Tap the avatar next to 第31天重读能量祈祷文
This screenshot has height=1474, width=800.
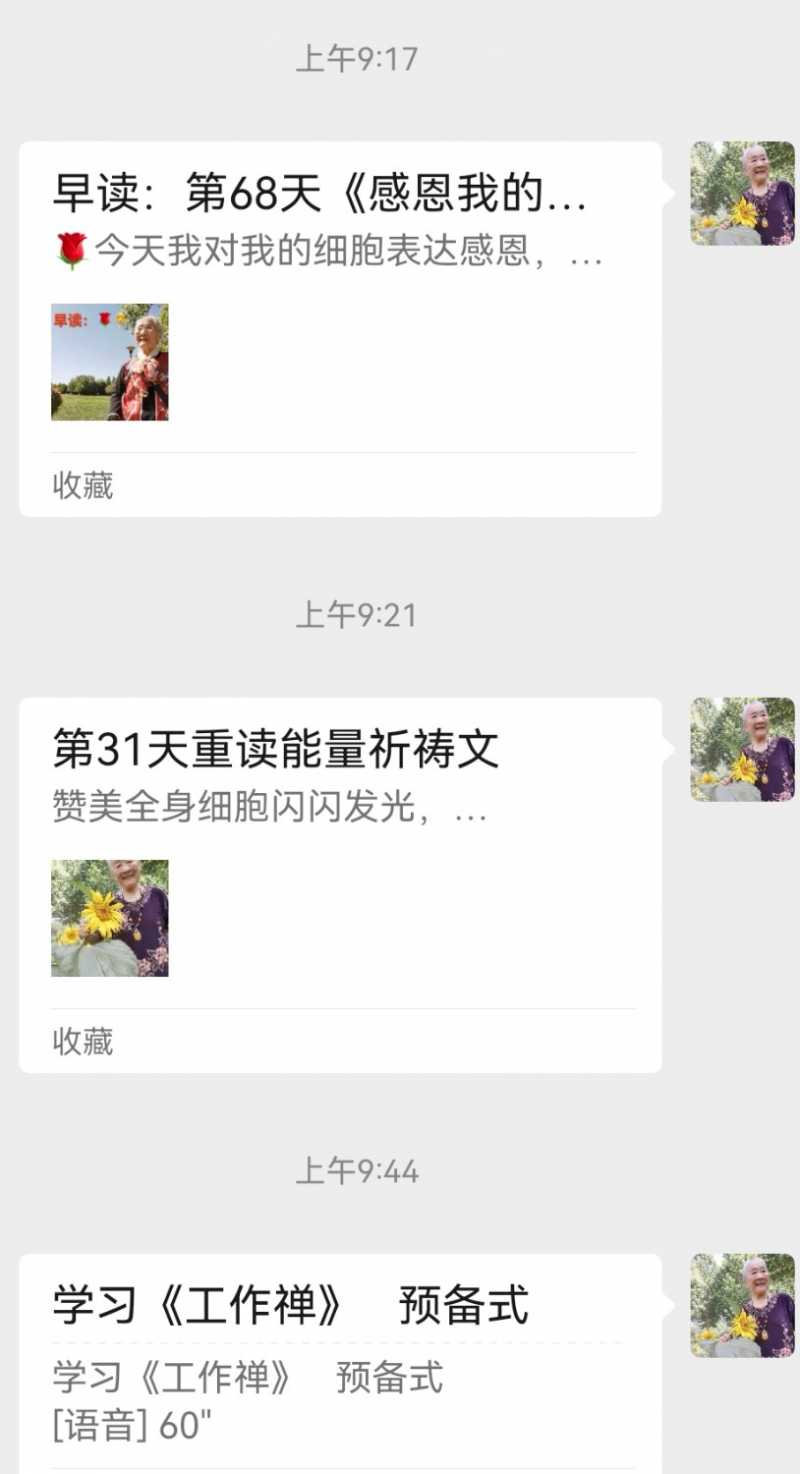click(741, 748)
